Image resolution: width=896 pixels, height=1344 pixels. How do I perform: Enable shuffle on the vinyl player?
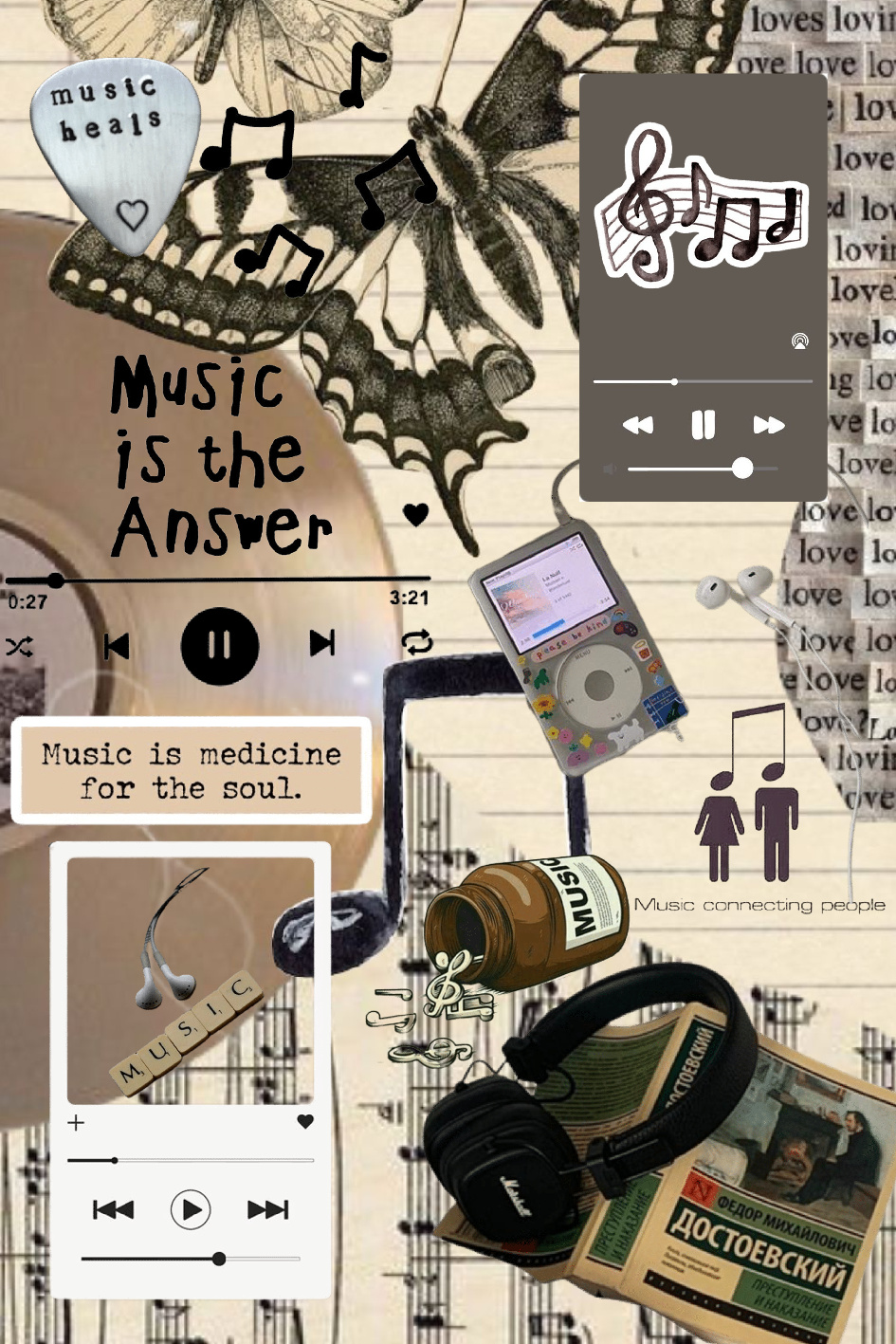pos(22,646)
